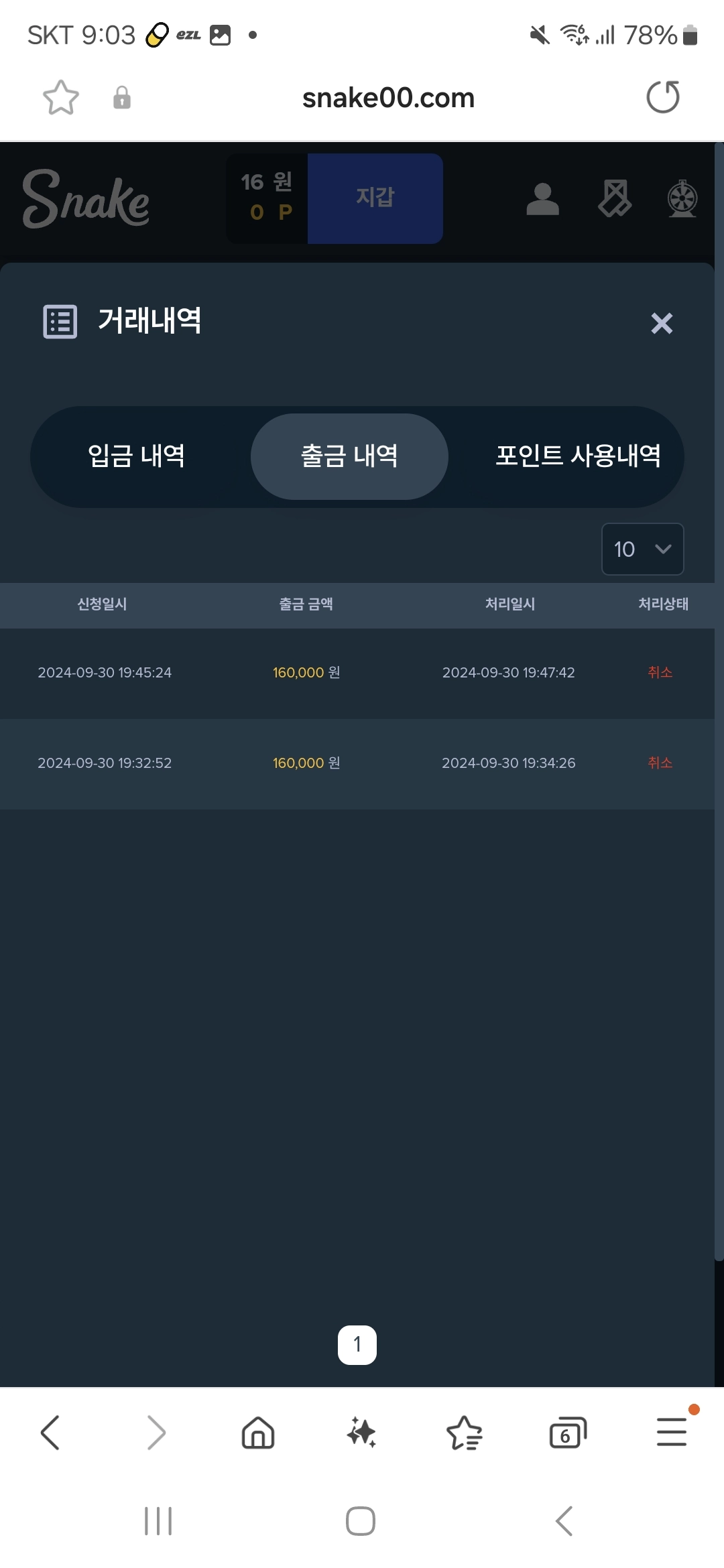The image size is (724, 1568).
Task: Close the 거래내역 dialog
Action: coord(662,324)
